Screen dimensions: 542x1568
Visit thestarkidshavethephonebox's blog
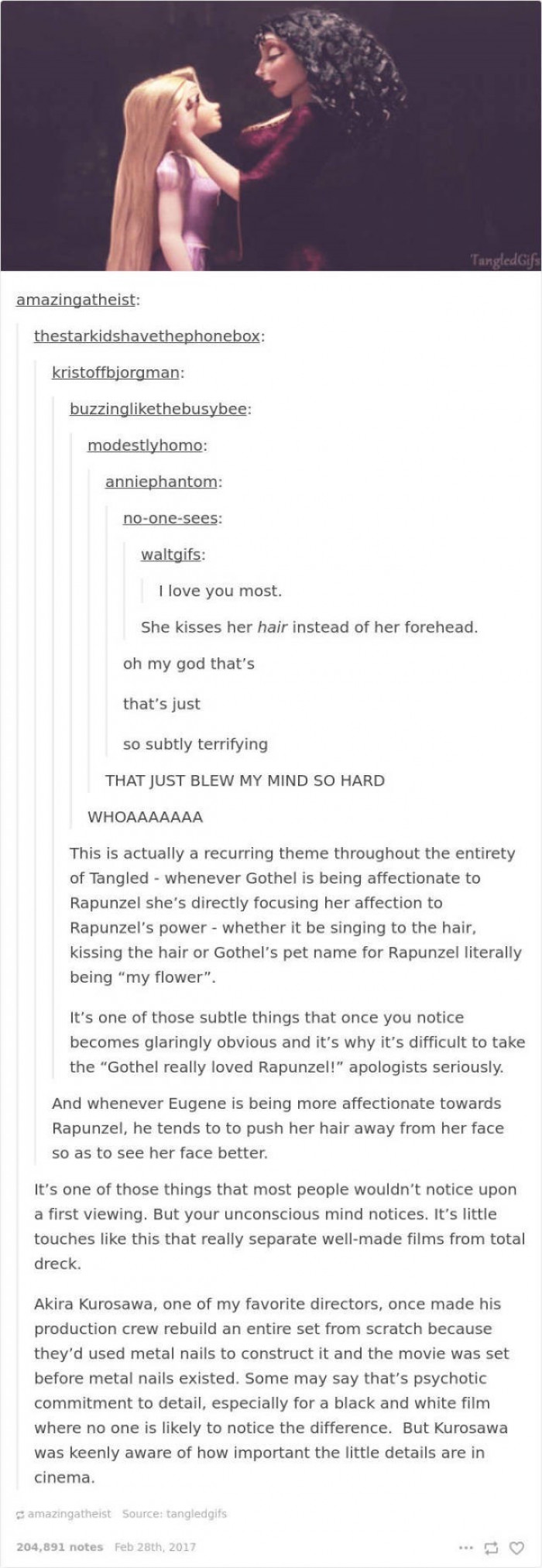coord(147,336)
